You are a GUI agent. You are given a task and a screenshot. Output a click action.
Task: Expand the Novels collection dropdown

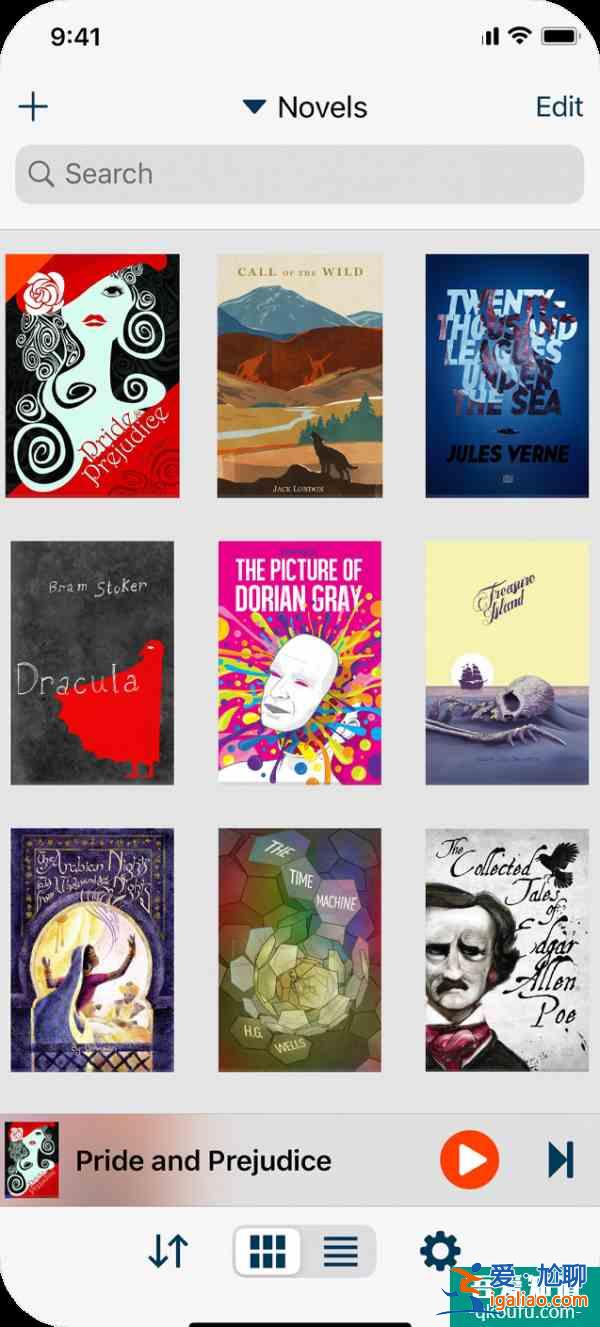pyautogui.click(x=306, y=107)
